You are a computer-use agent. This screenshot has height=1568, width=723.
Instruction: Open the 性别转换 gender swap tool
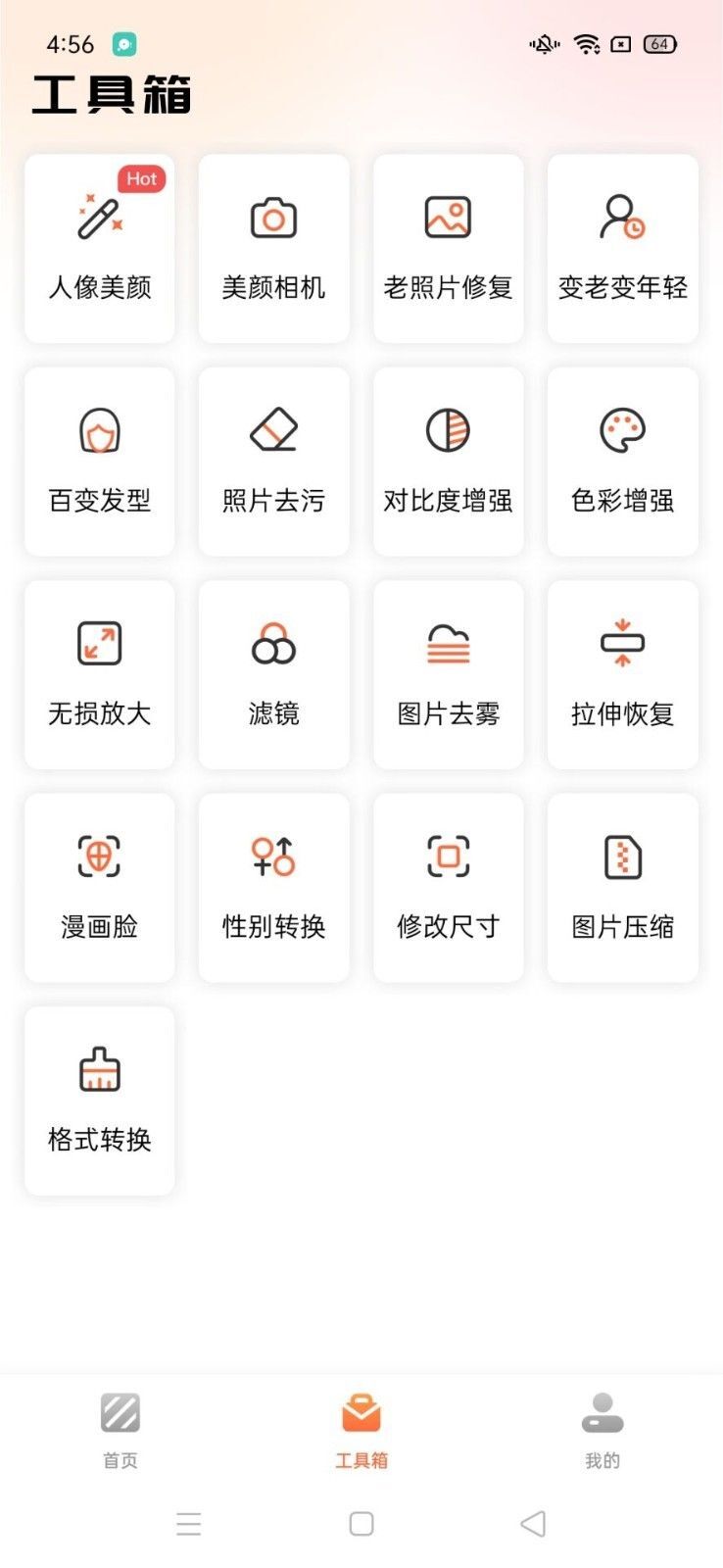click(272, 886)
